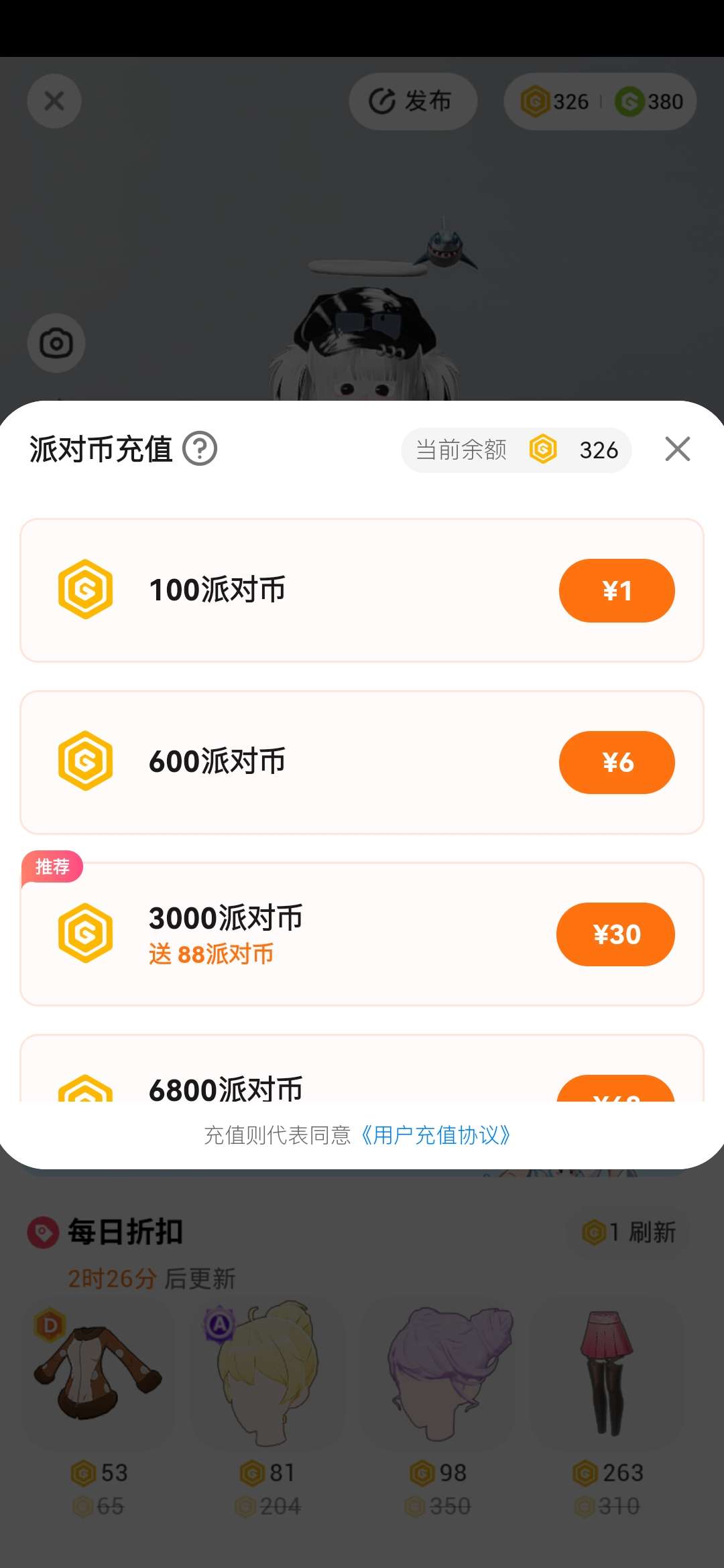The width and height of the screenshot is (724, 1568).
Task: Purchase 3000派对币 for ¥30
Action: (615, 934)
